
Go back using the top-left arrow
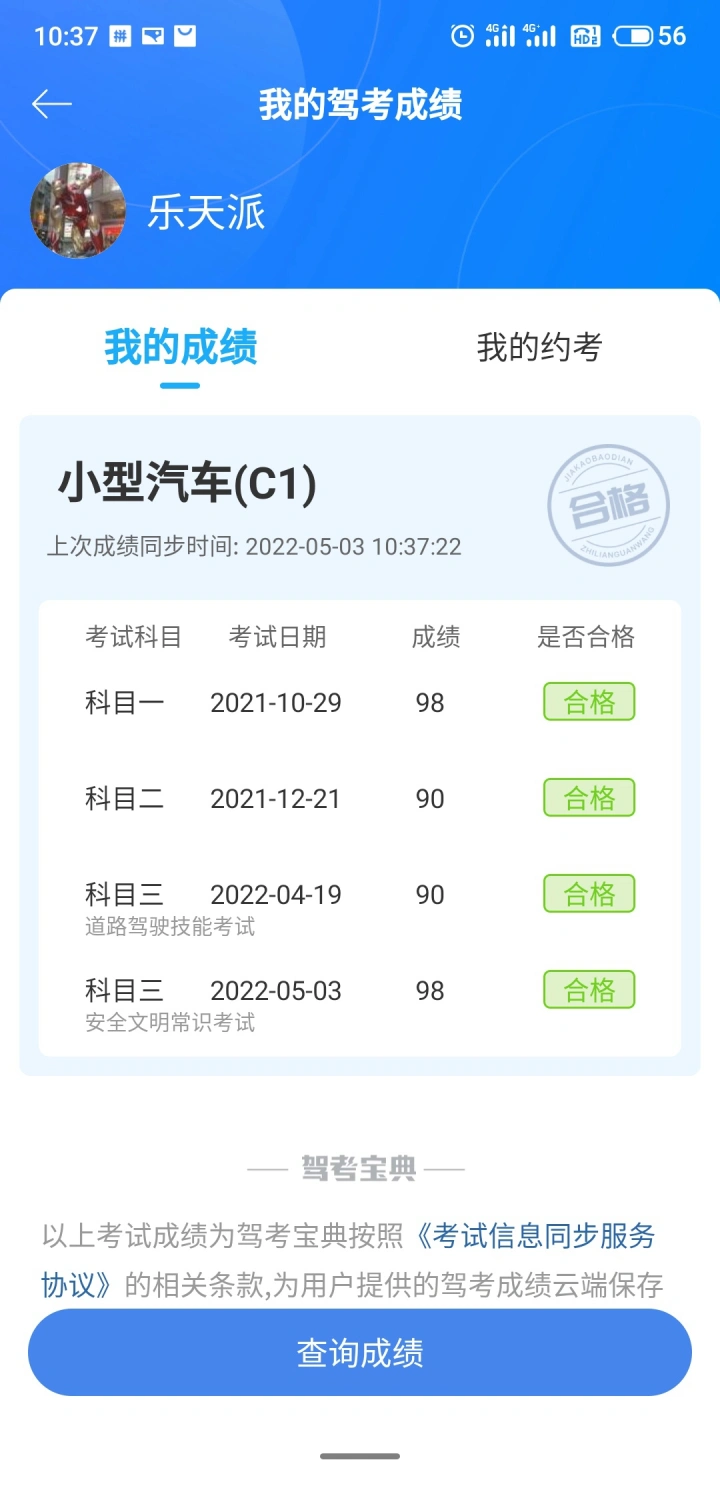pyautogui.click(x=52, y=104)
